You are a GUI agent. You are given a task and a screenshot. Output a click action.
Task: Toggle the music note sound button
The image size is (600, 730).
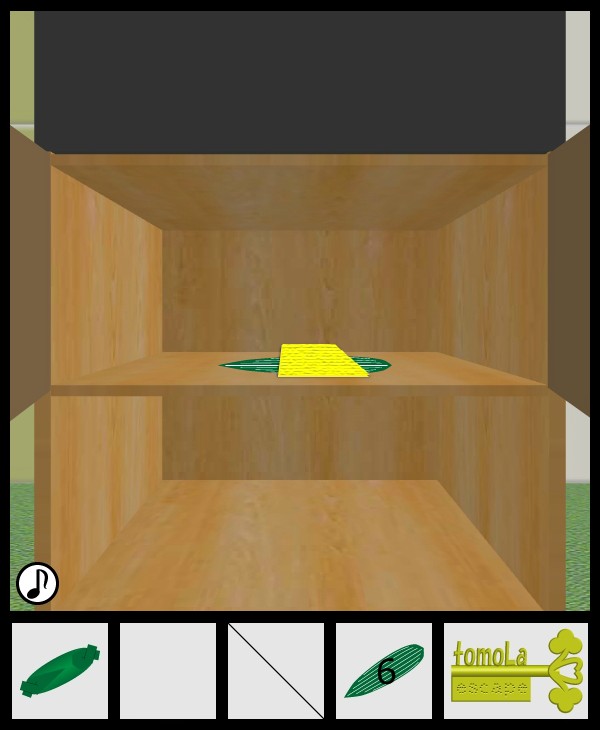click(38, 583)
